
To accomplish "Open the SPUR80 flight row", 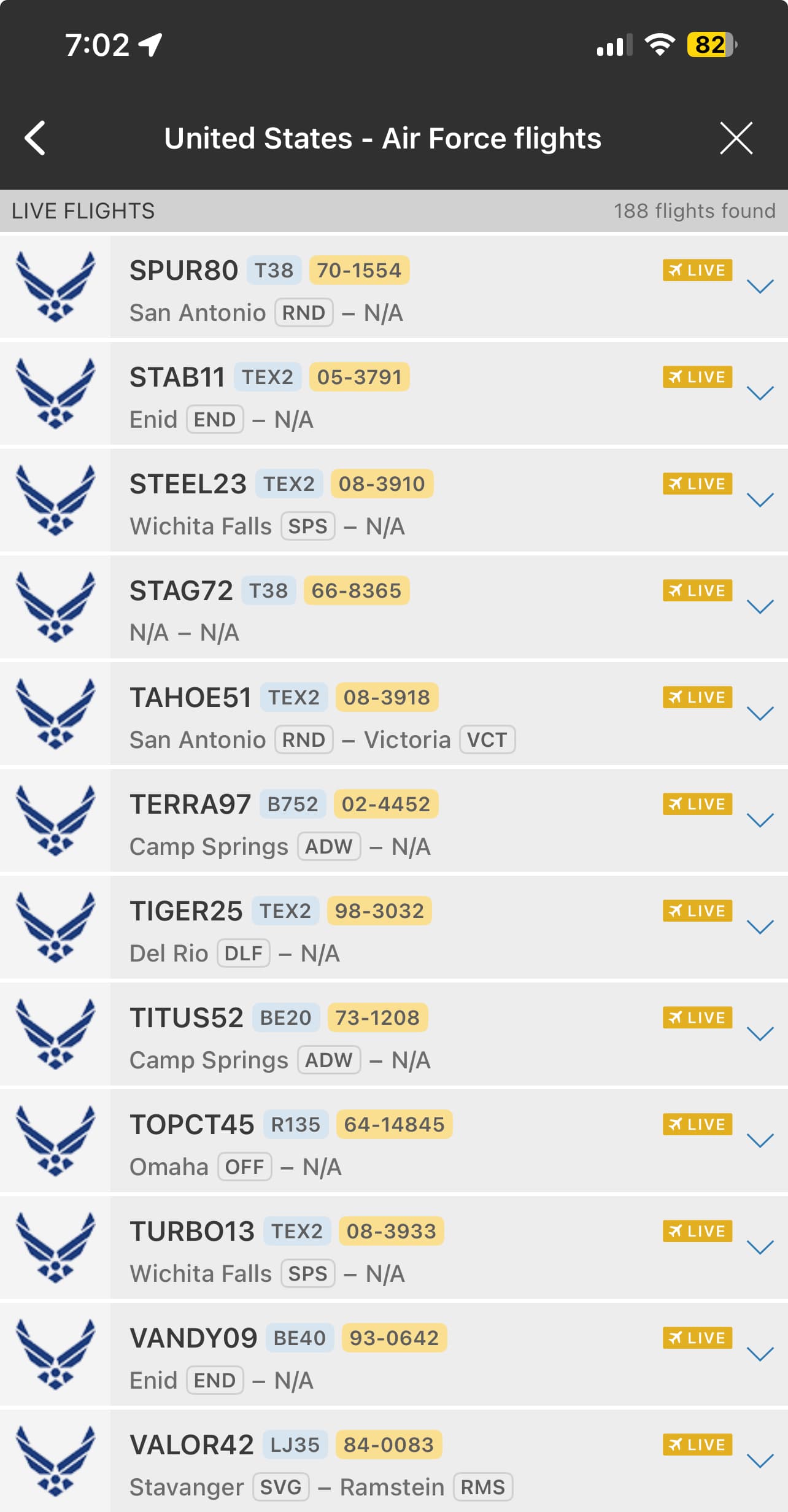I will click(x=393, y=287).
